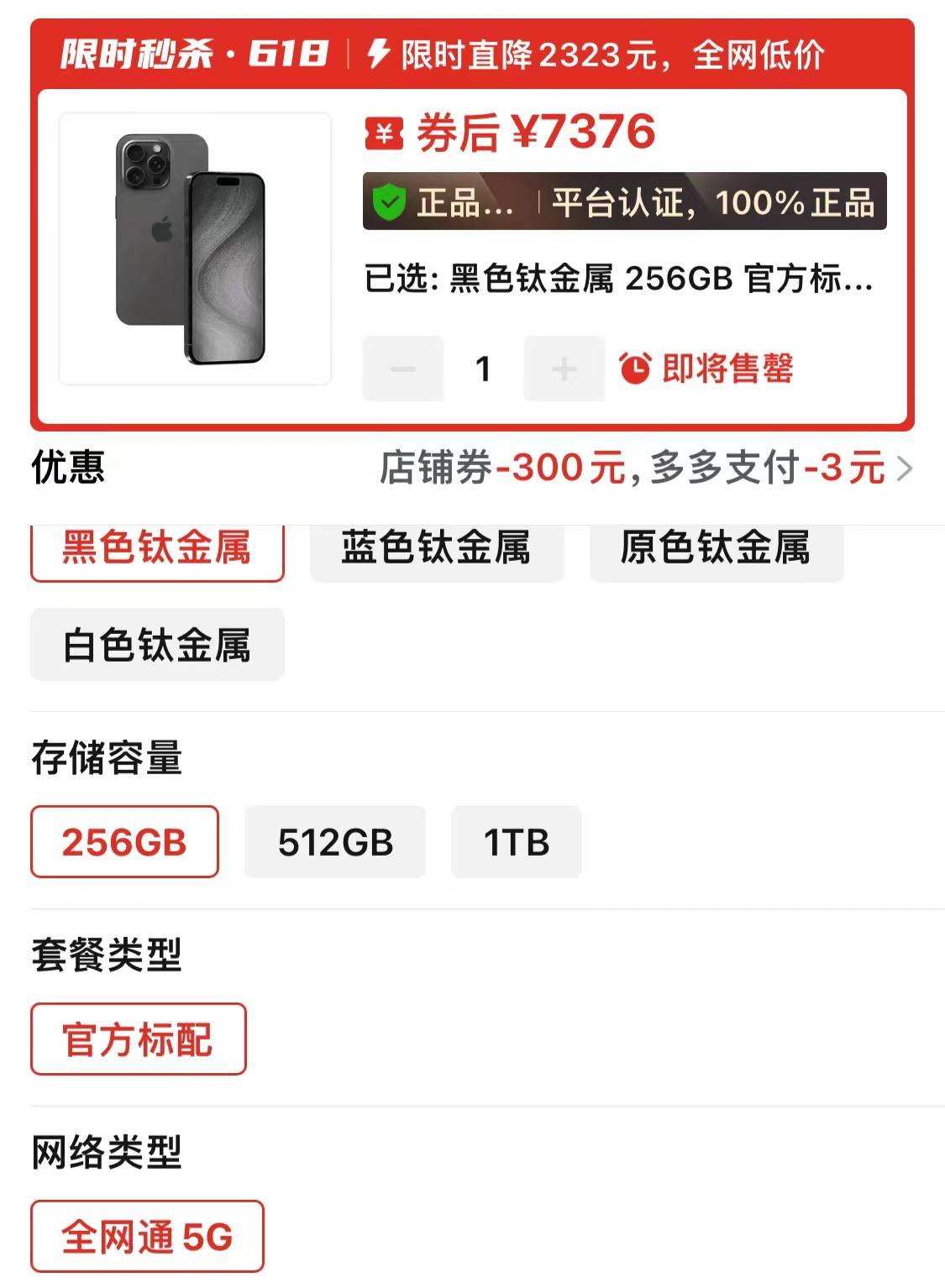This screenshot has width=945, height=1288.
Task: Select 256GB storage capacity
Action: [x=124, y=842]
